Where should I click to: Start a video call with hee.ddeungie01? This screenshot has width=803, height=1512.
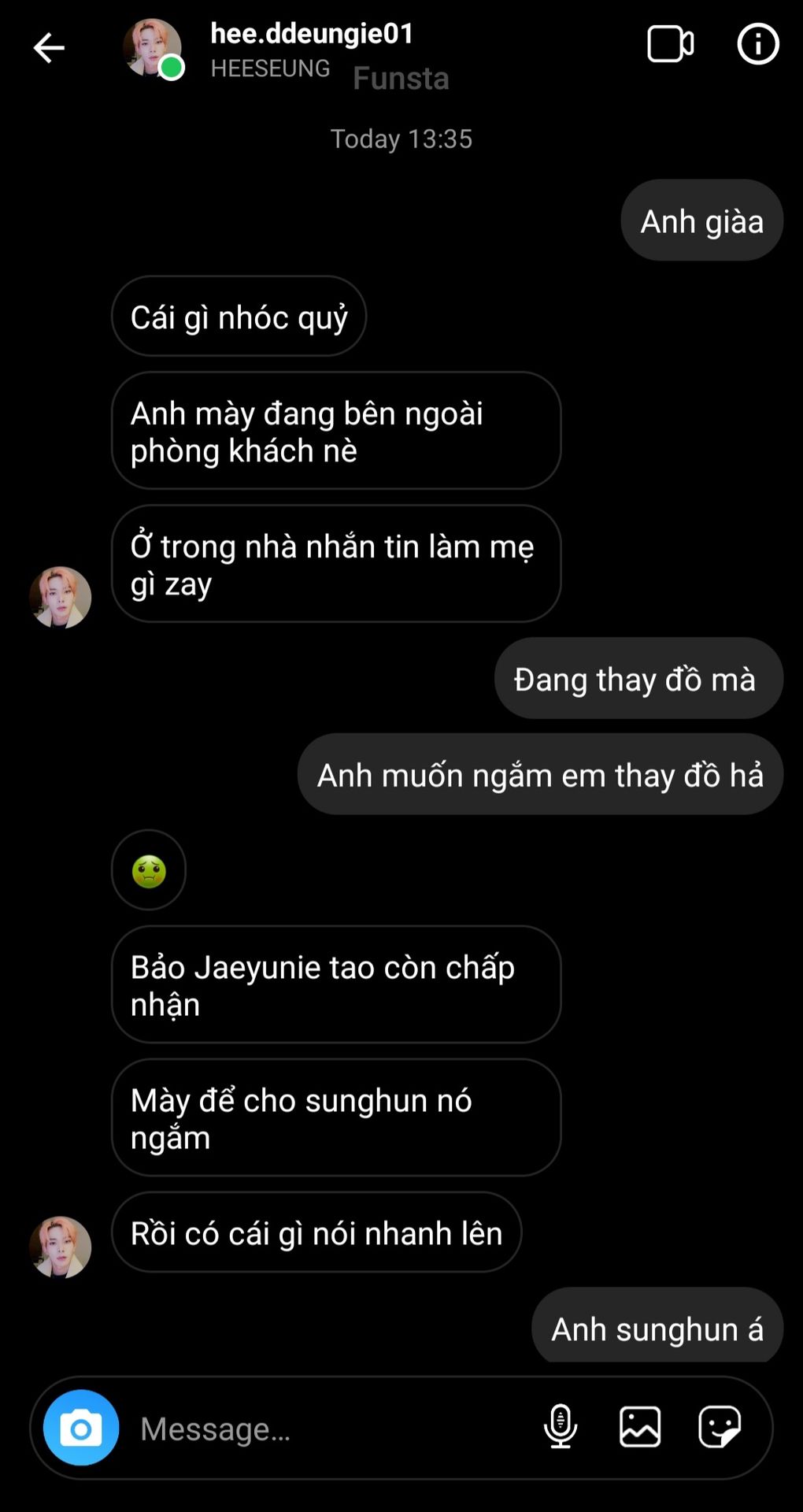(670, 44)
